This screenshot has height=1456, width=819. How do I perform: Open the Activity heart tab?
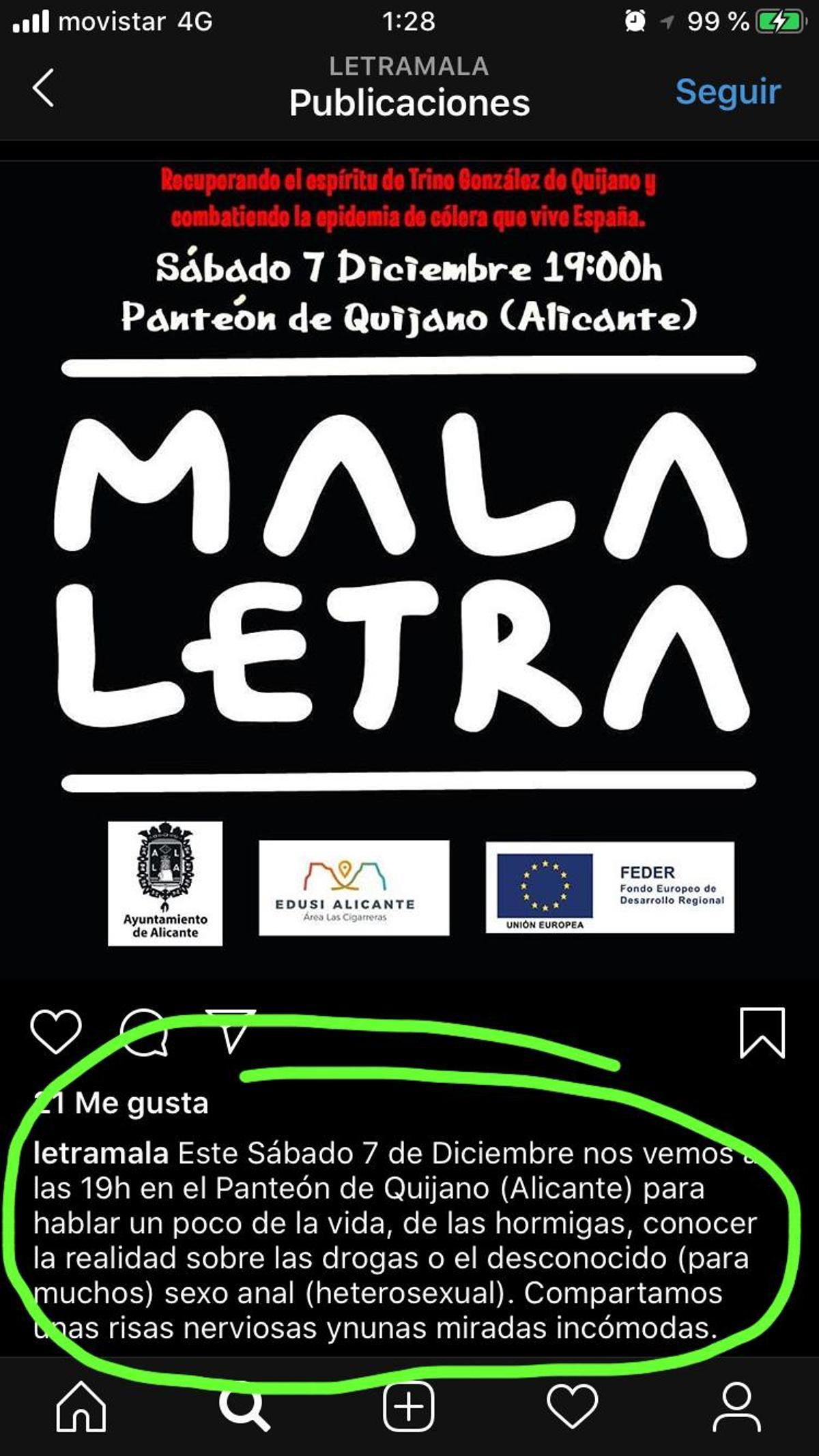572,1407
